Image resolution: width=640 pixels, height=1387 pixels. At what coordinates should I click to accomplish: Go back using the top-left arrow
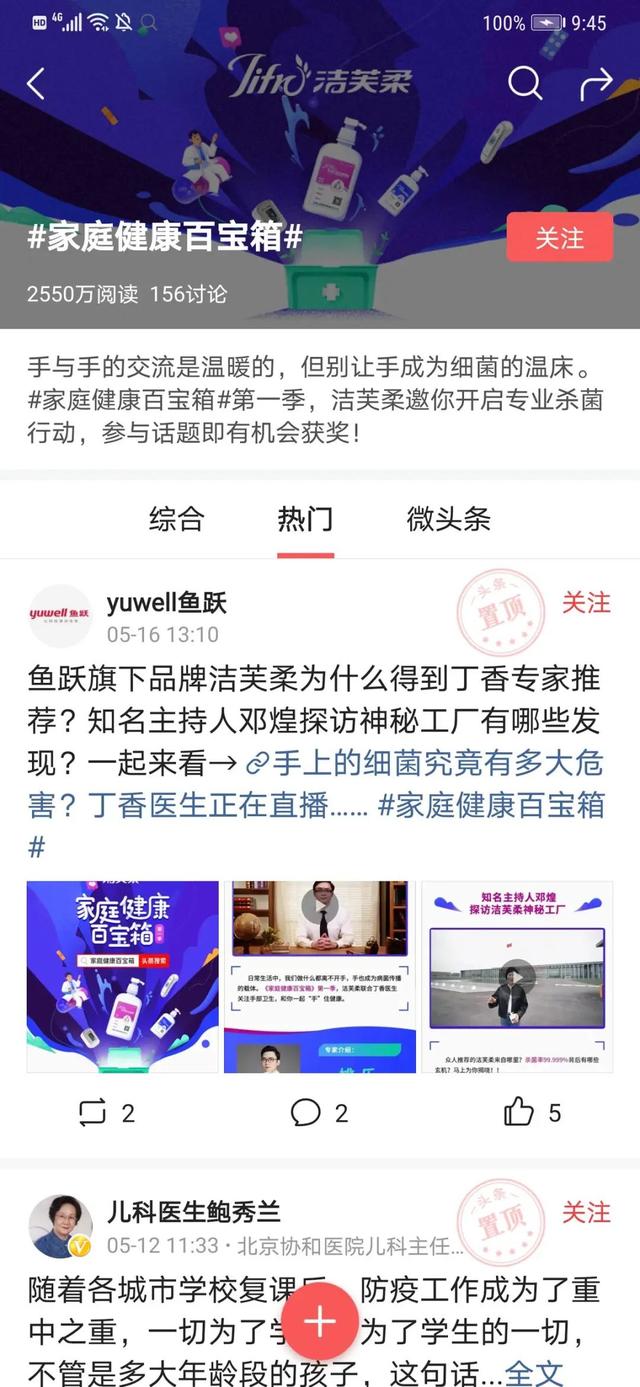[36, 84]
